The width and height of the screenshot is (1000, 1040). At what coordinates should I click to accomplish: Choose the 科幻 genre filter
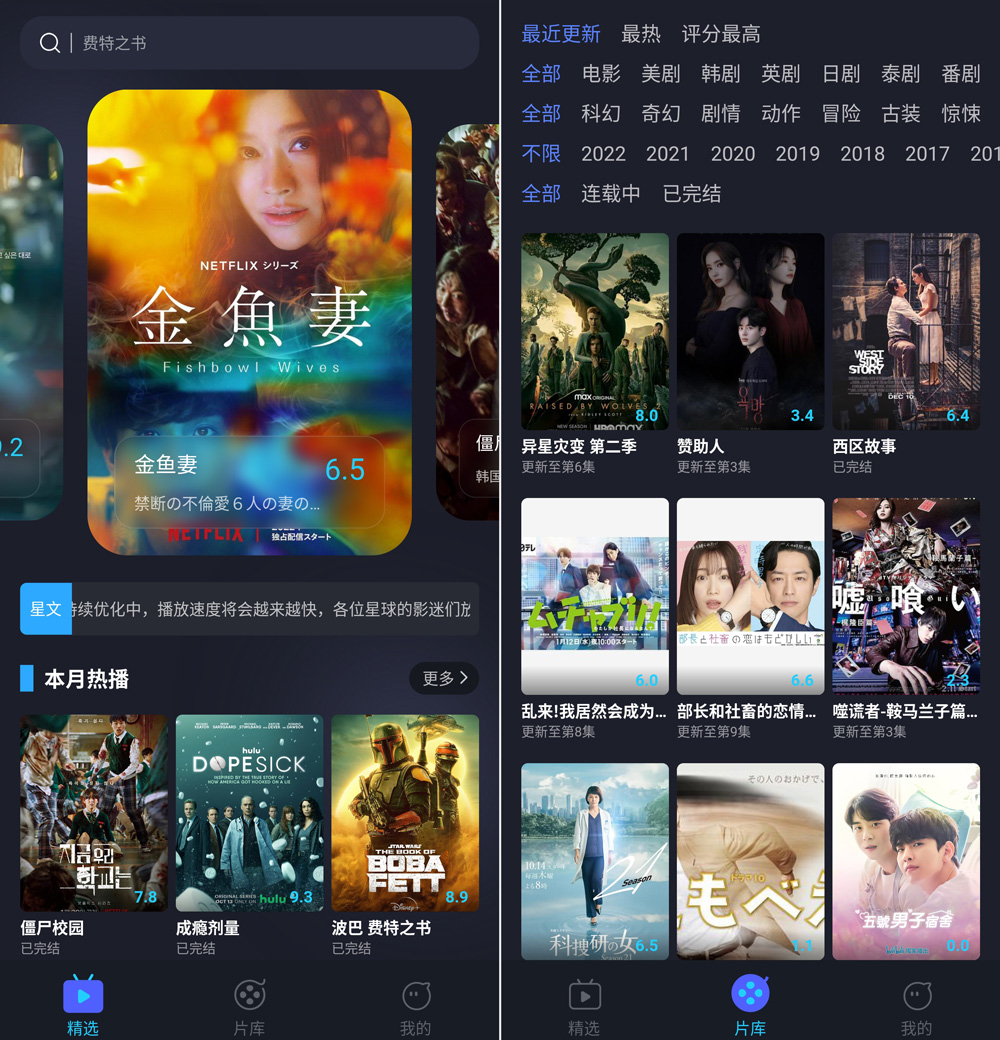point(601,114)
